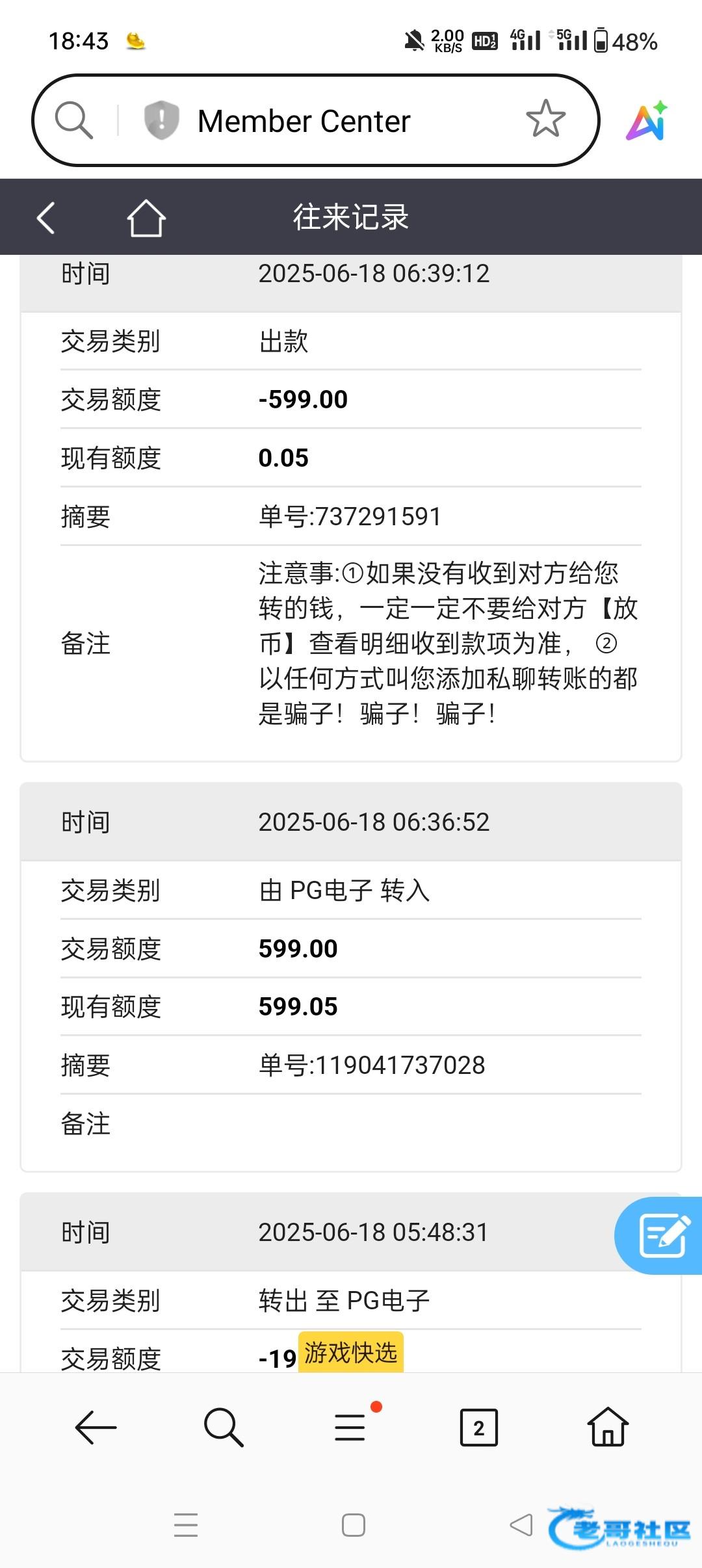Screen dimensions: 702x1568
Task: Tap the search icon in the address bar
Action: (73, 120)
